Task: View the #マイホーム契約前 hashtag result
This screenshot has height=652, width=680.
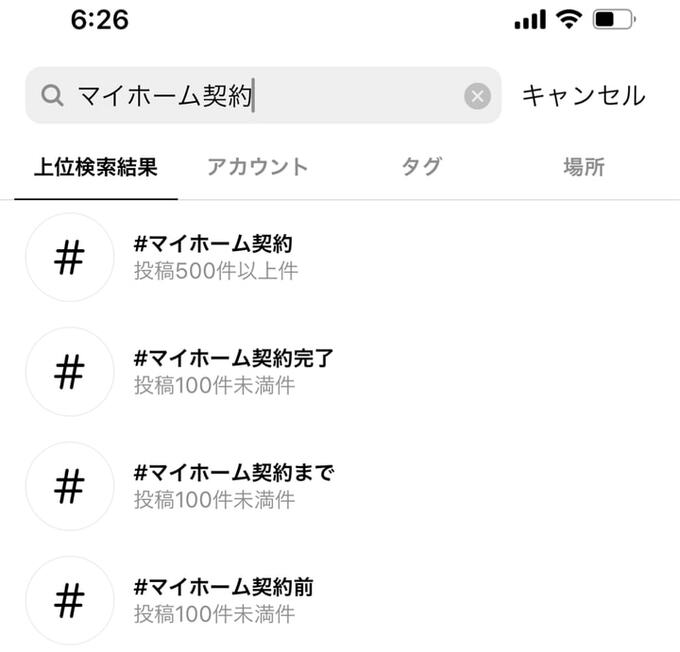Action: [x=224, y=600]
